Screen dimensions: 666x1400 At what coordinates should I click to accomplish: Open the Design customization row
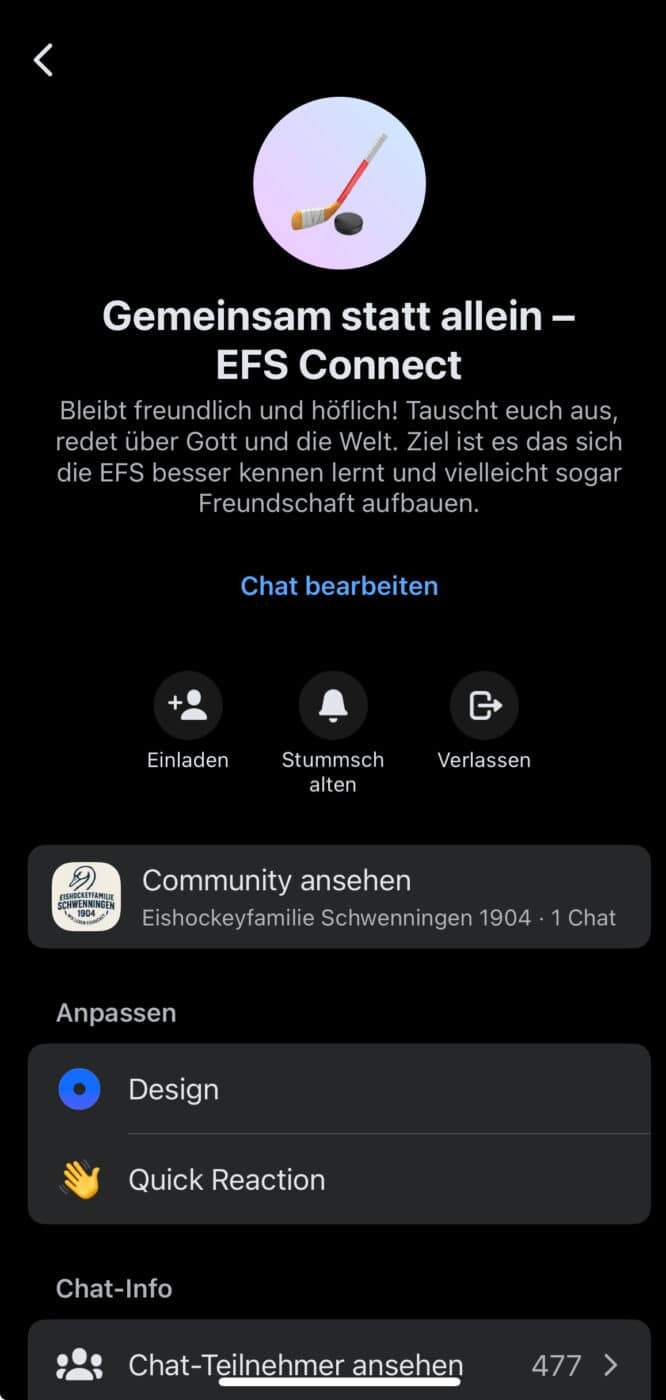click(339, 1089)
